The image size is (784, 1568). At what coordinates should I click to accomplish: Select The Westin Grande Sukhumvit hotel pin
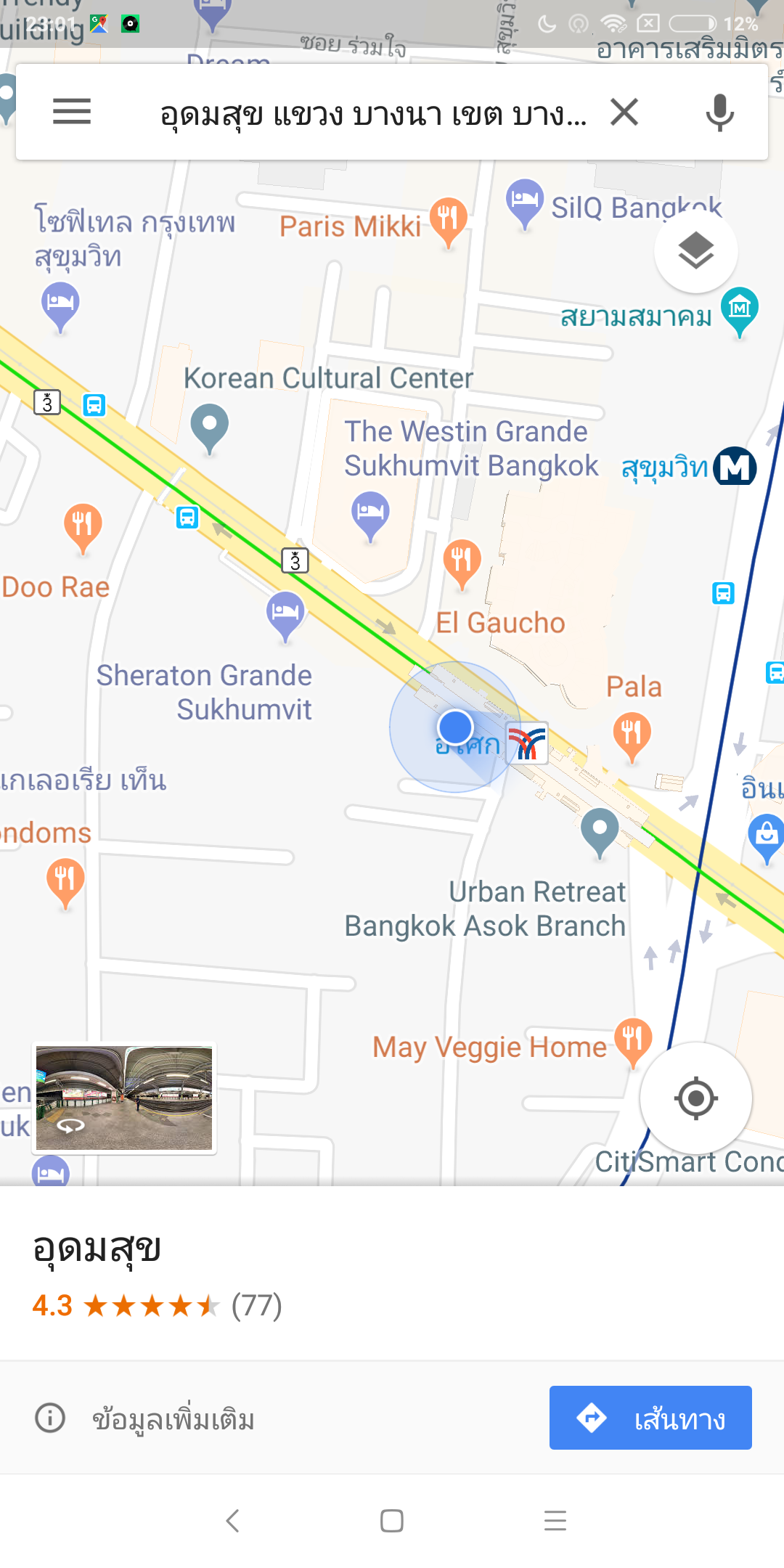(x=370, y=515)
